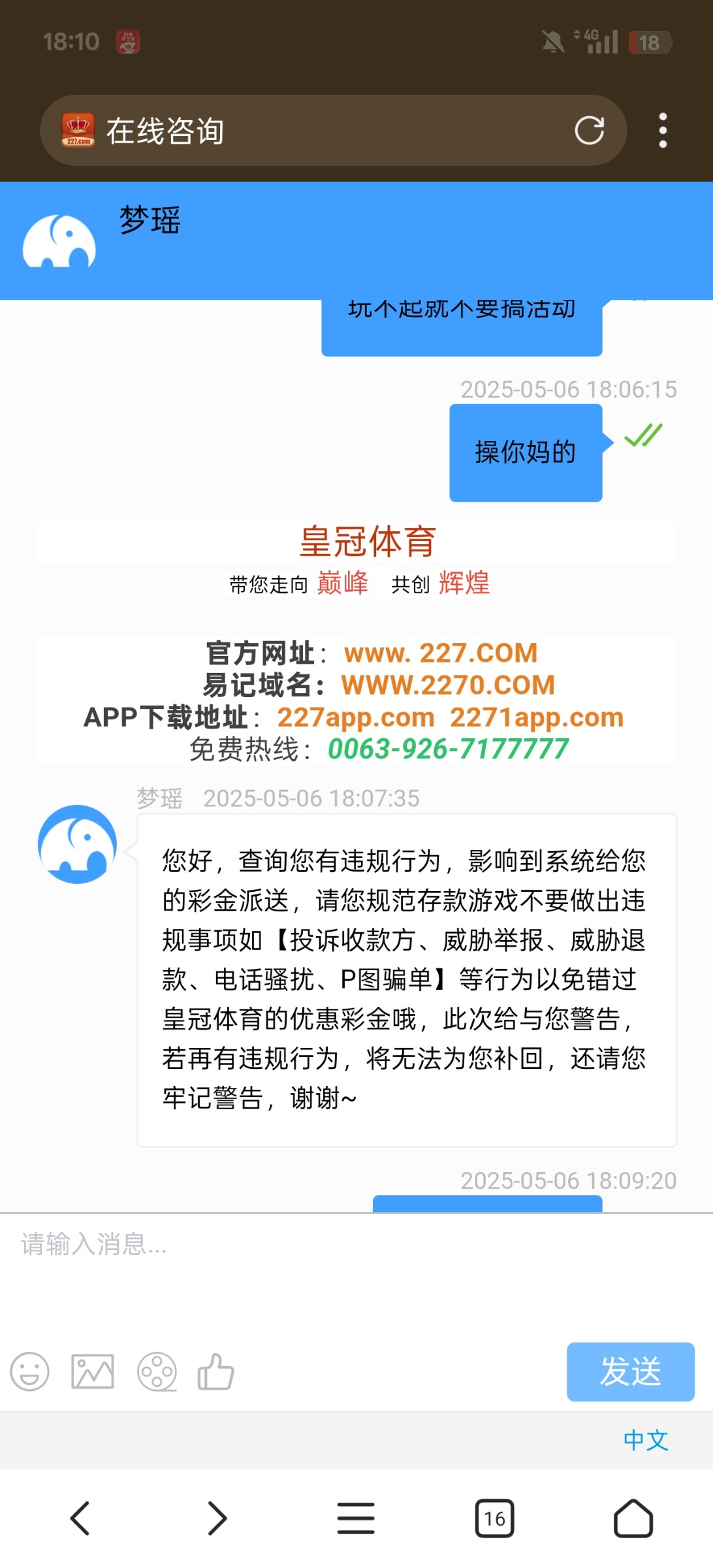Go forward in browser history
The height and width of the screenshot is (1568, 713).
pos(217,1518)
